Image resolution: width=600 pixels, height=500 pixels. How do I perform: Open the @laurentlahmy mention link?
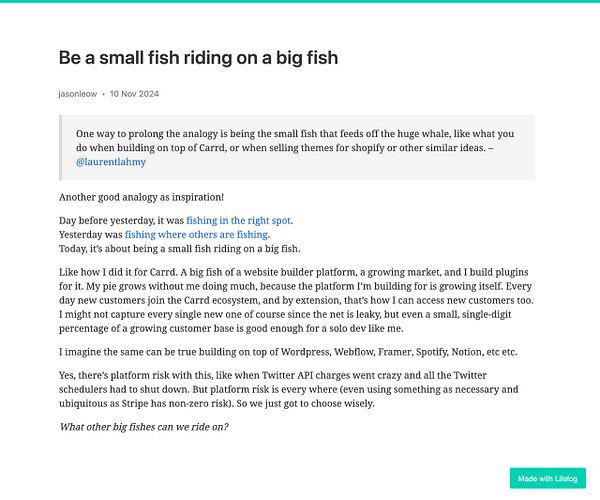pos(110,161)
